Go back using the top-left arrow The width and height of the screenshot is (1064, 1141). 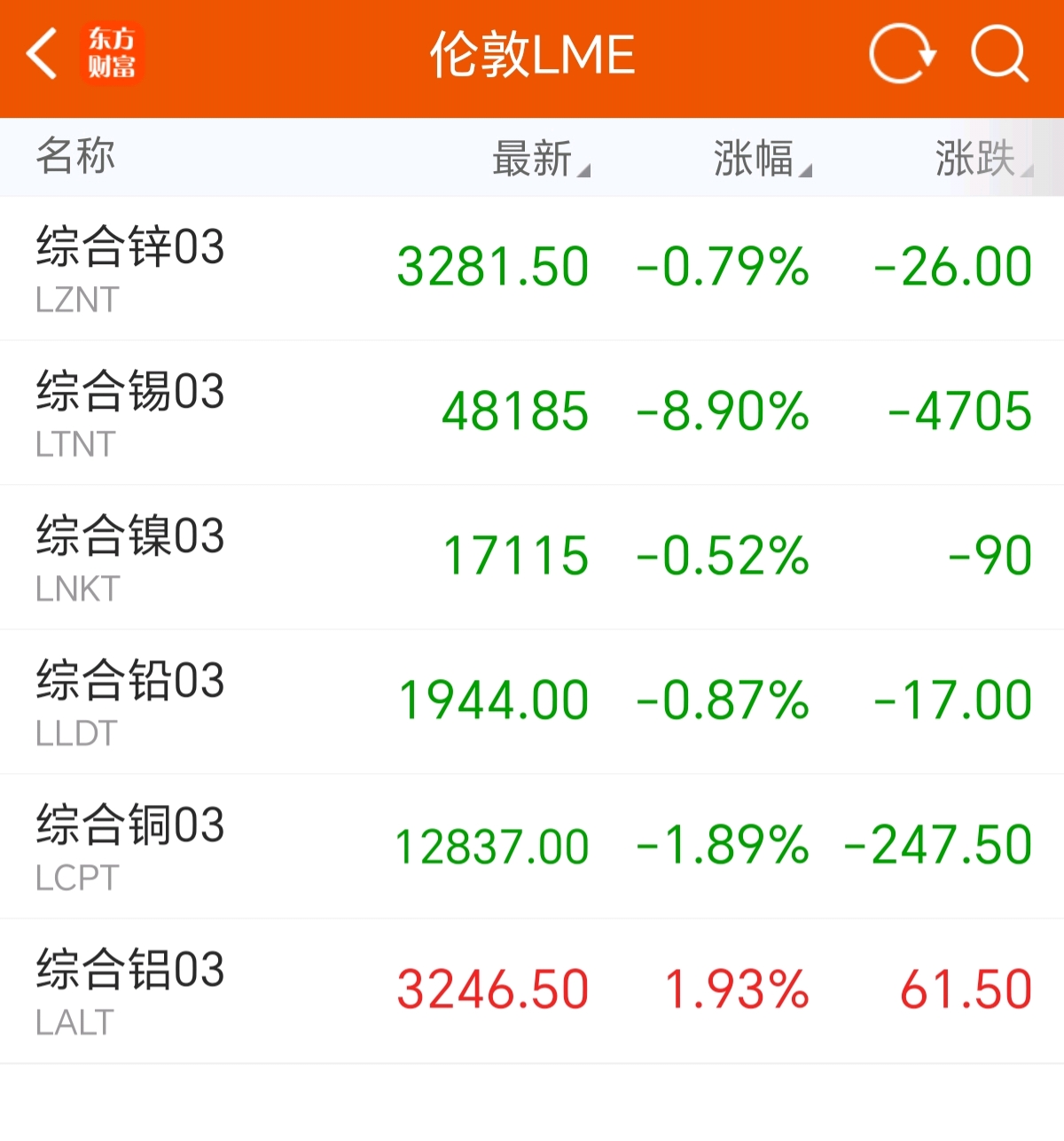pos(43,55)
